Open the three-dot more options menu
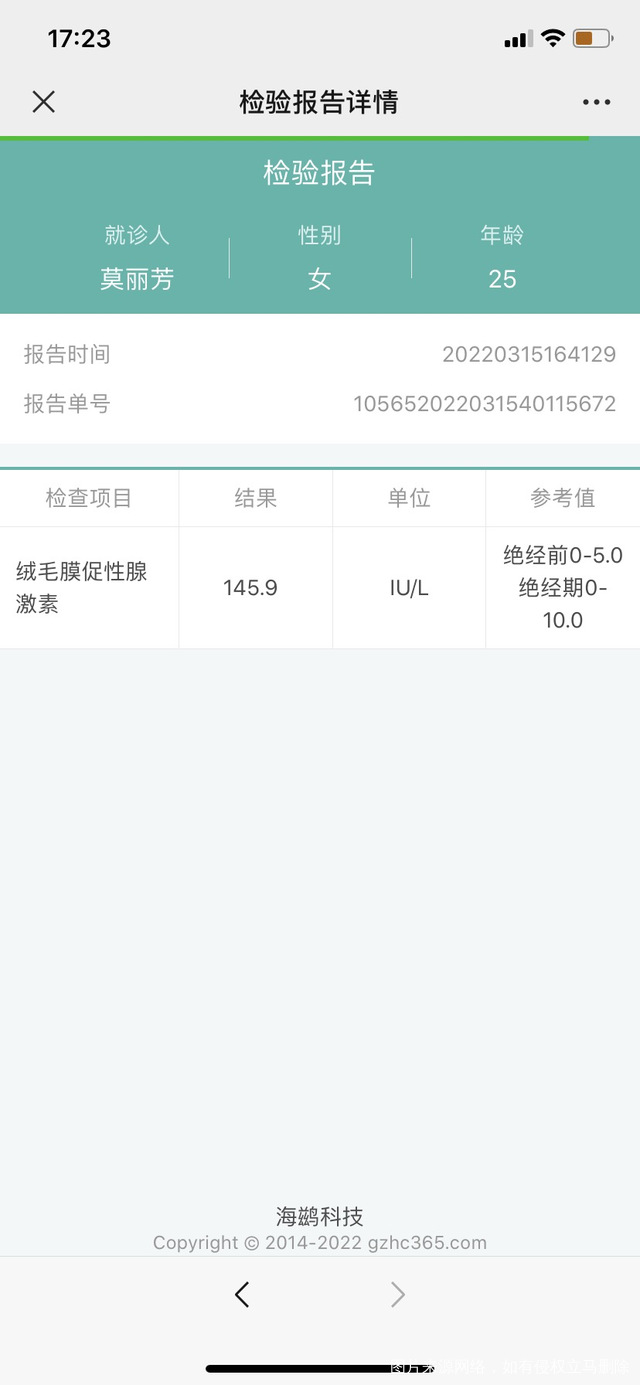This screenshot has width=640, height=1385. point(596,102)
